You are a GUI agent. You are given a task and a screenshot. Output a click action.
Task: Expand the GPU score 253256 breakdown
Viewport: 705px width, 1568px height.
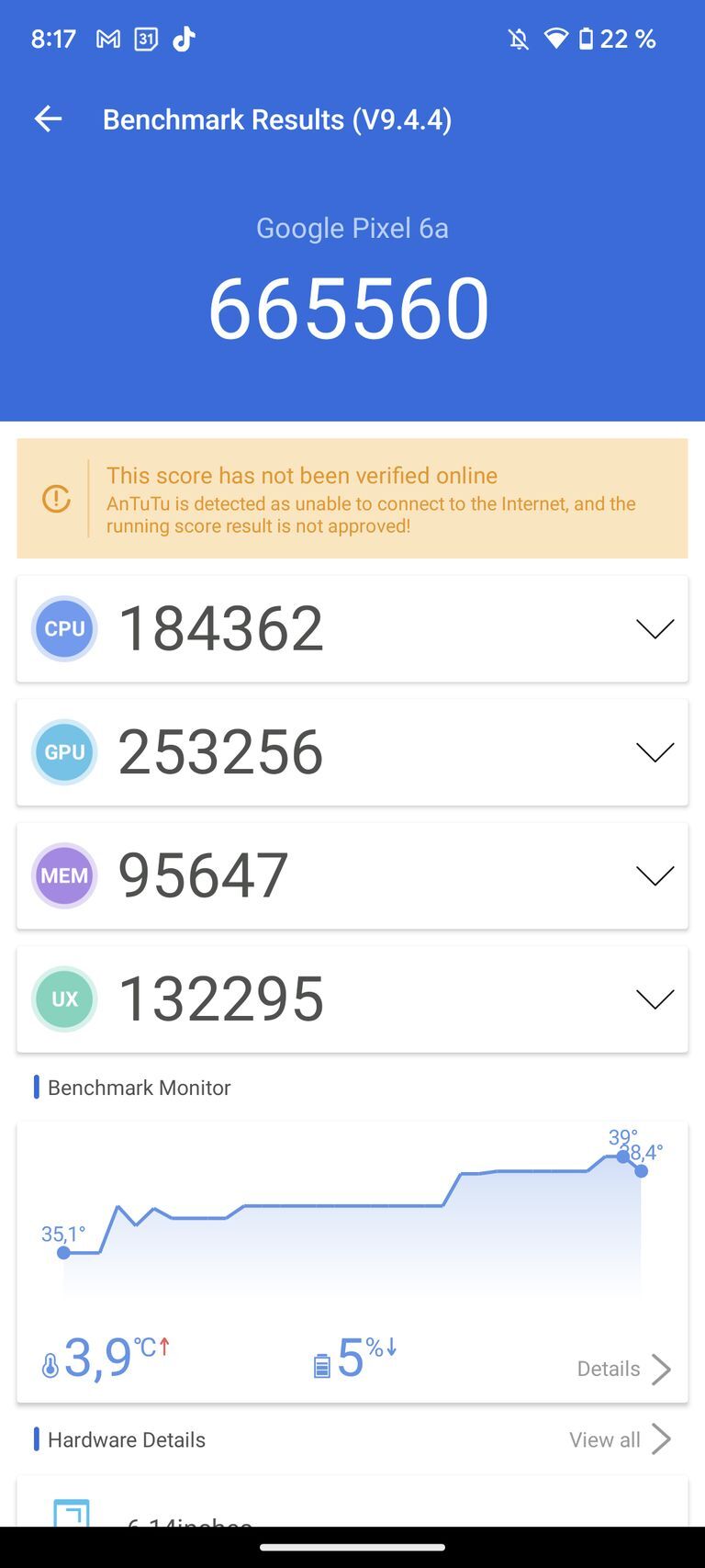[x=655, y=752]
